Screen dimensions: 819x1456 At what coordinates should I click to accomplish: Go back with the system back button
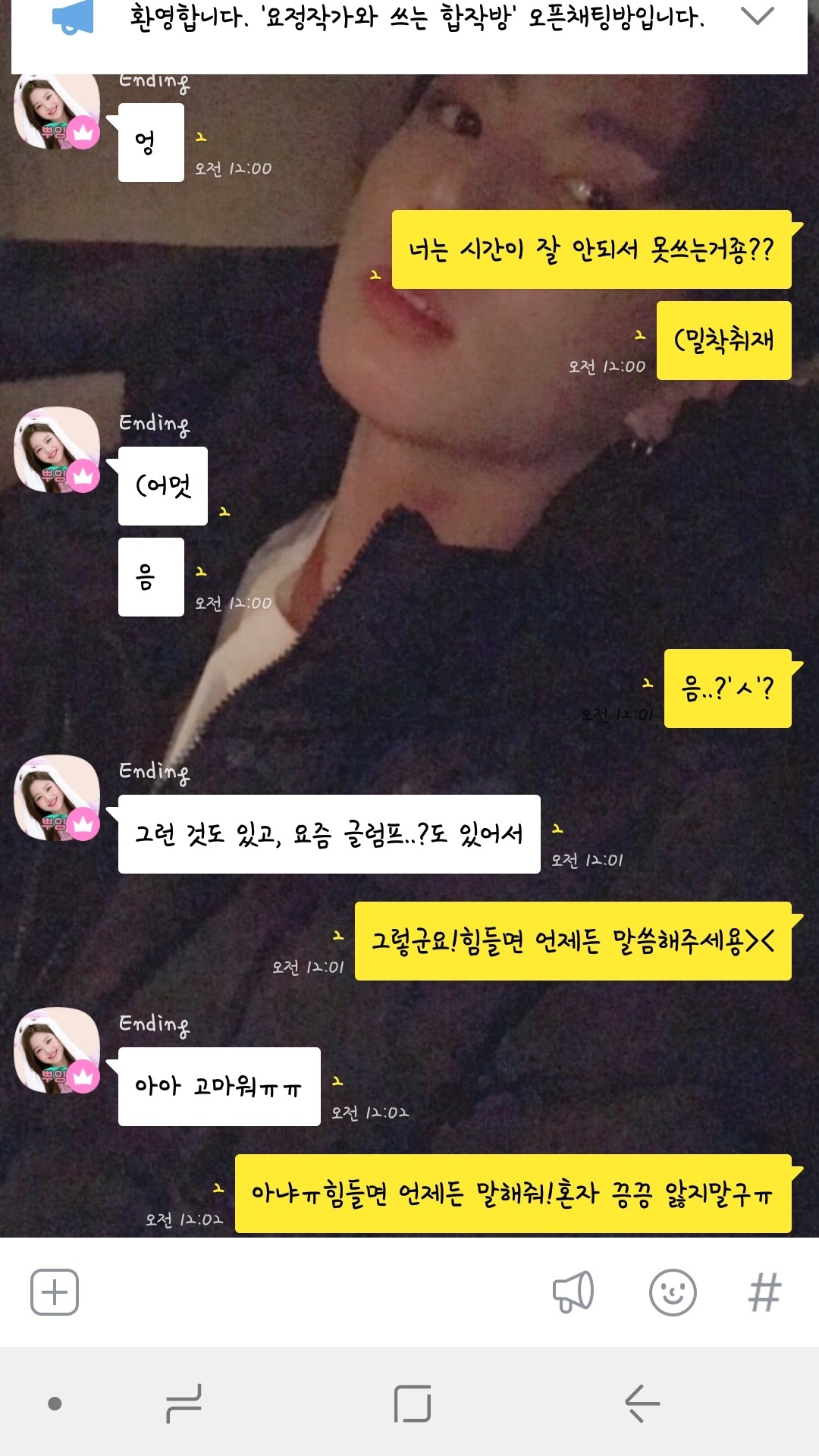(x=642, y=1403)
